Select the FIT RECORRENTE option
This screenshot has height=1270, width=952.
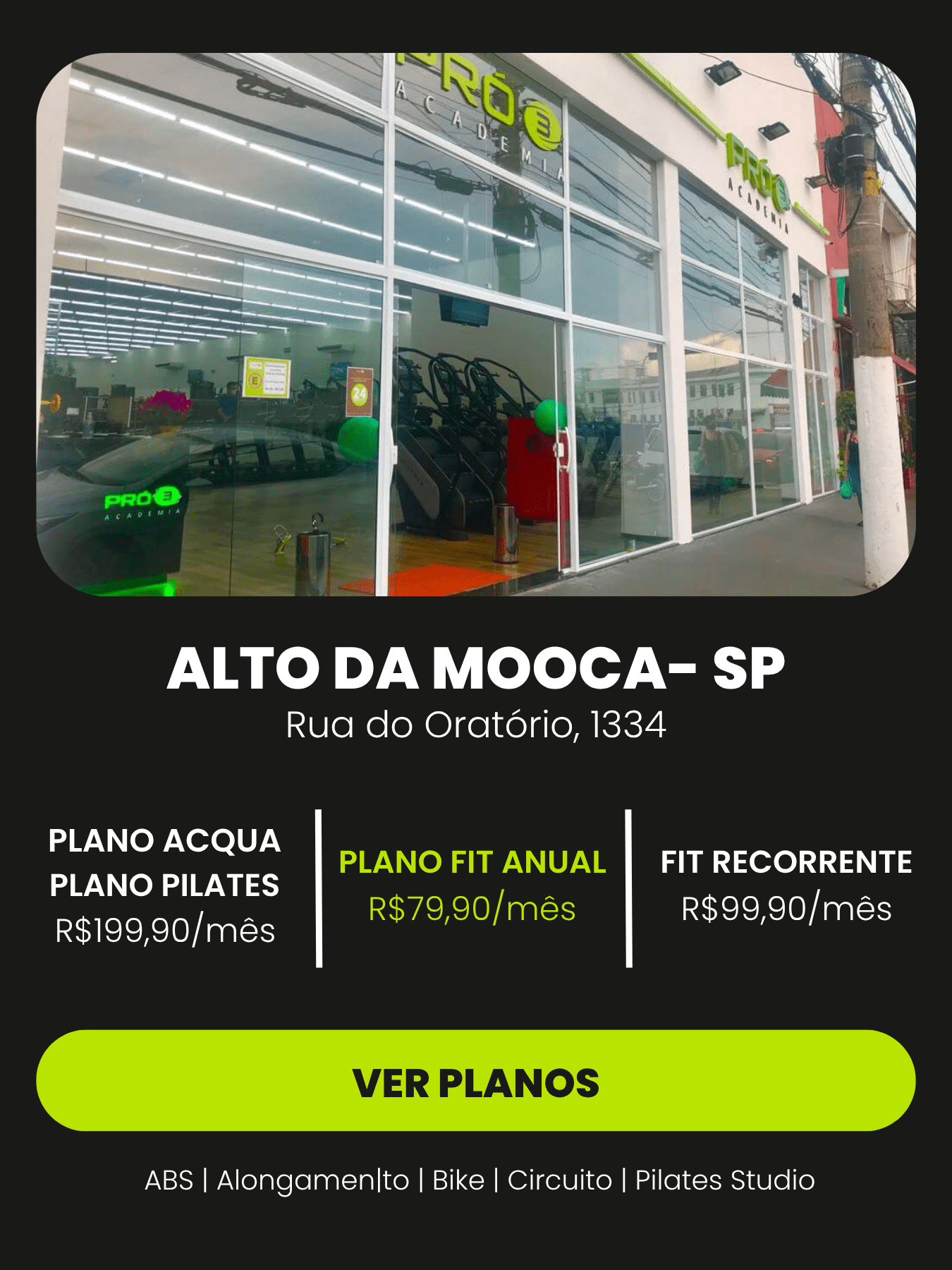(x=785, y=862)
